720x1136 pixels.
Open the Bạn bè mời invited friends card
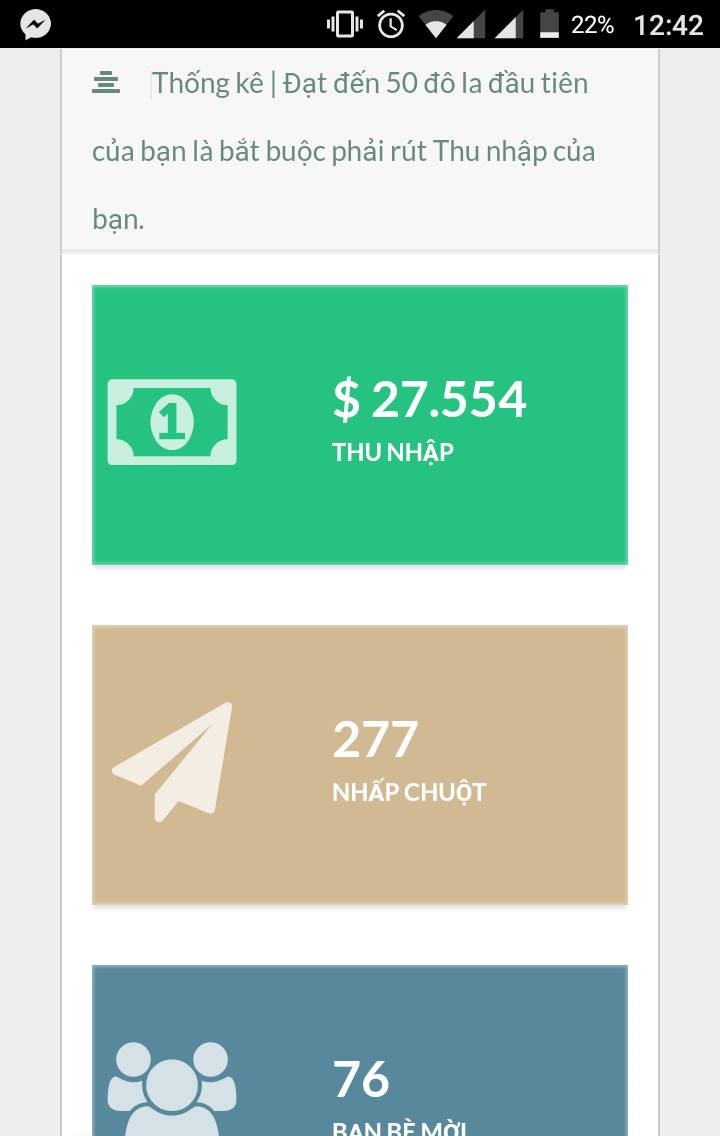(360, 1060)
